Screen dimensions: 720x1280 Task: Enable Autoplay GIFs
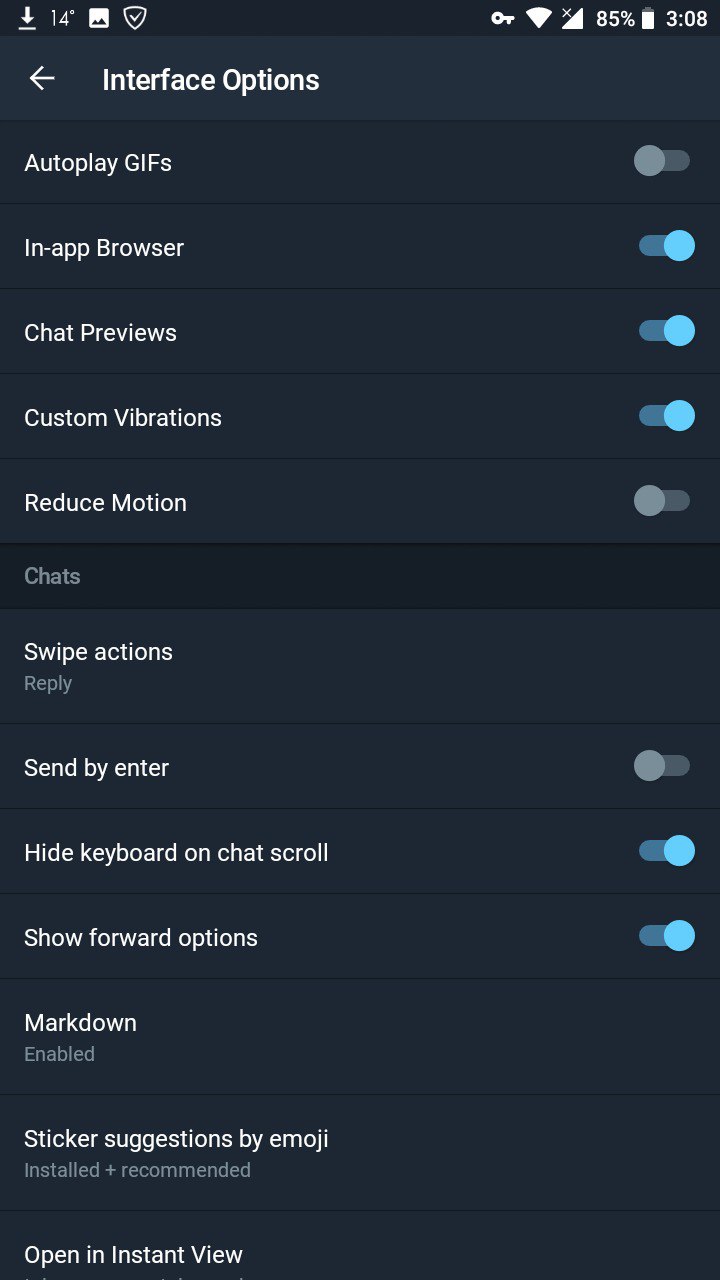[x=663, y=161]
